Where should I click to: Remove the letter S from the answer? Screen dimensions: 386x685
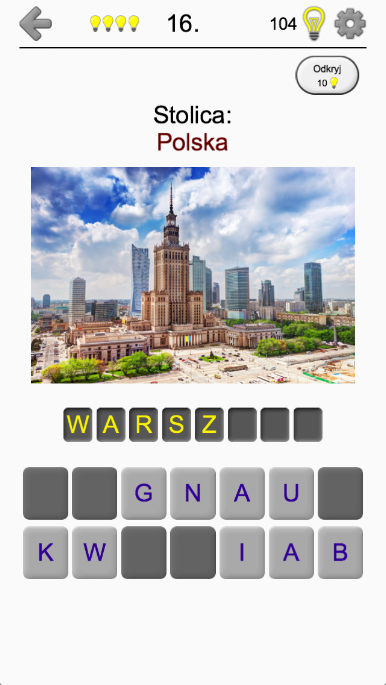[x=176, y=425]
